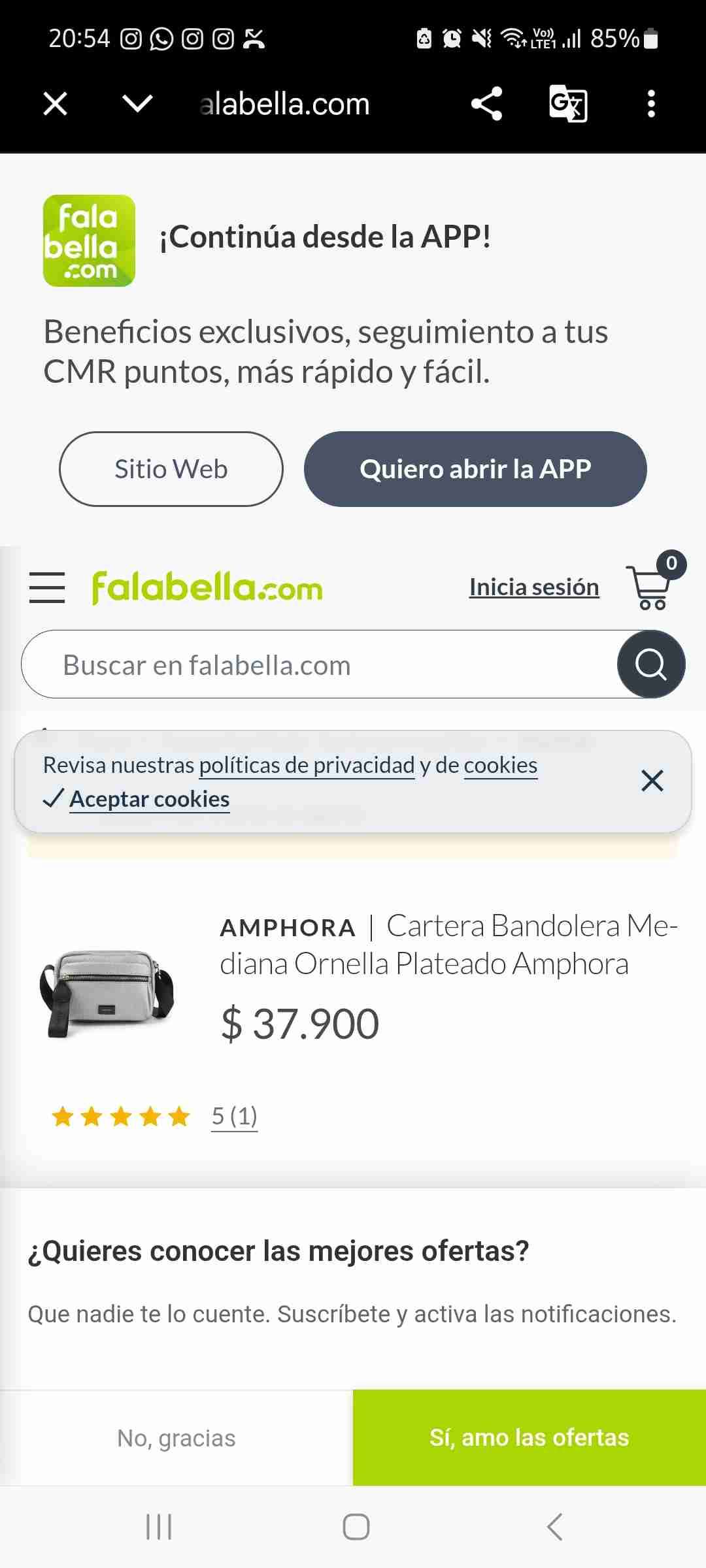Tap Quiero abrir la APP
Screen dimensions: 706x1568
pyautogui.click(x=475, y=469)
